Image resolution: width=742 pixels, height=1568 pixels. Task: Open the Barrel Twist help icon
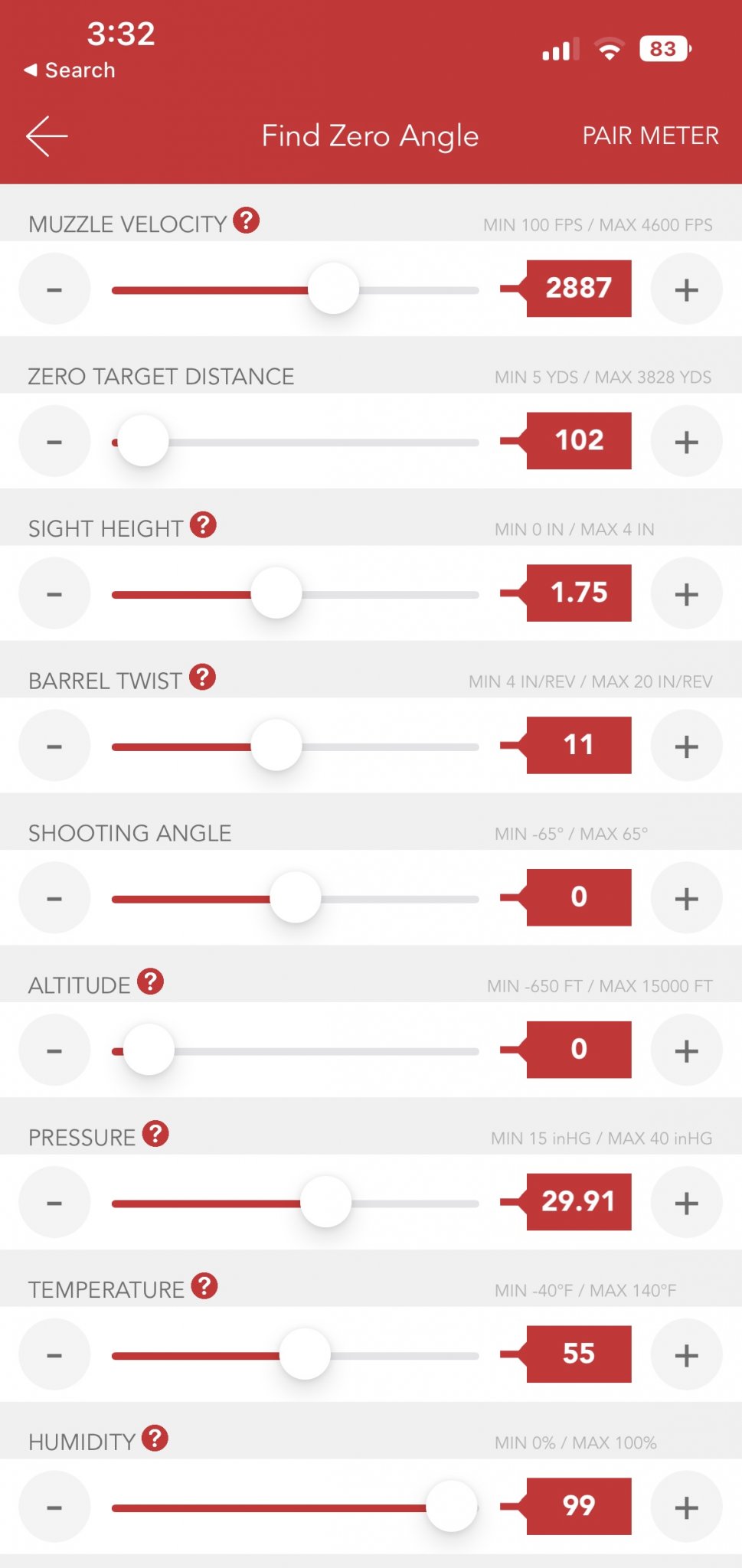tap(202, 678)
